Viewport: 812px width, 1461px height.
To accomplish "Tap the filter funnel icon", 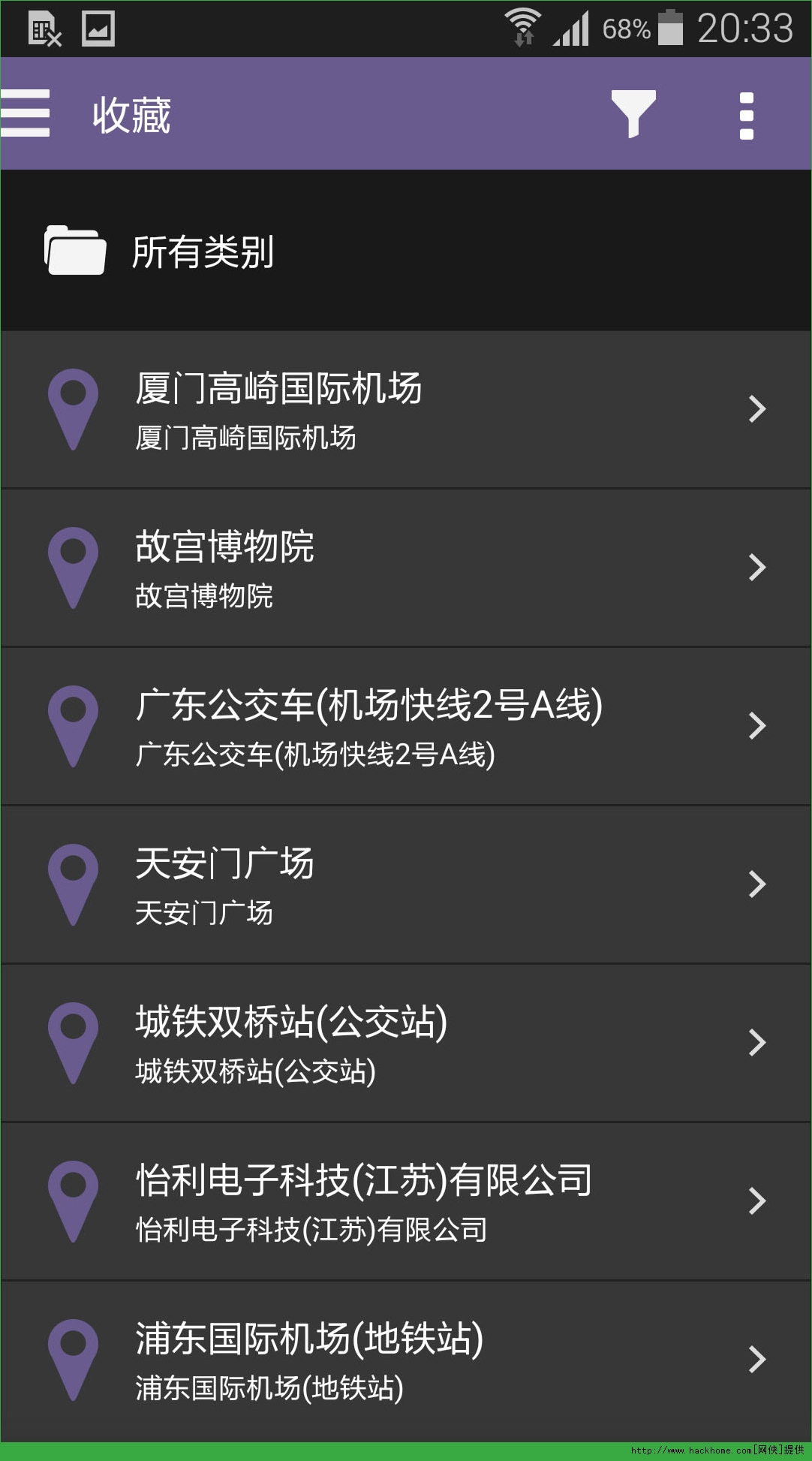I will tap(633, 113).
